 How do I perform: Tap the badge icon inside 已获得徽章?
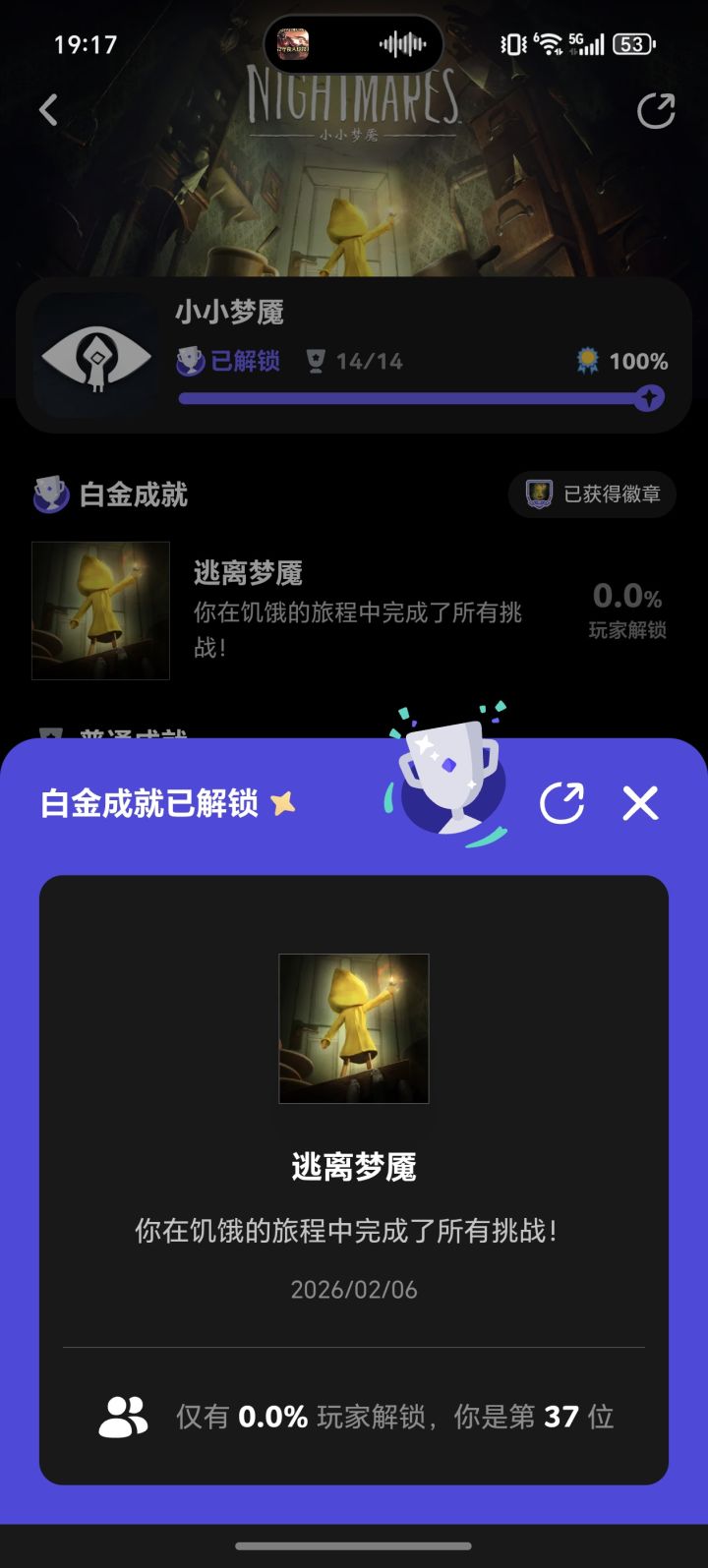(x=540, y=494)
